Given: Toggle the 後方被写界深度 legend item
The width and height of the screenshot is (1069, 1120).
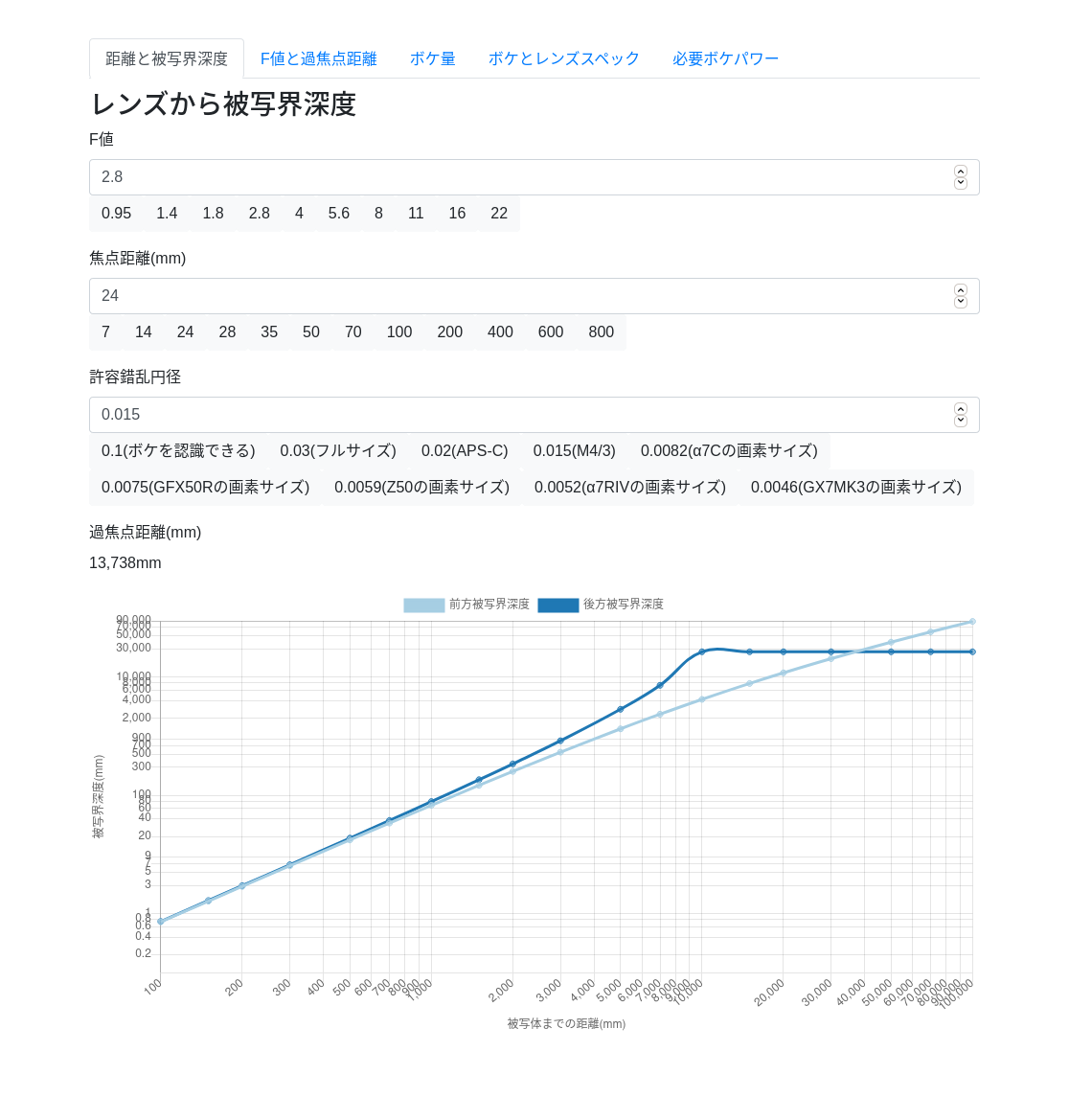Looking at the screenshot, I should coord(601,605).
